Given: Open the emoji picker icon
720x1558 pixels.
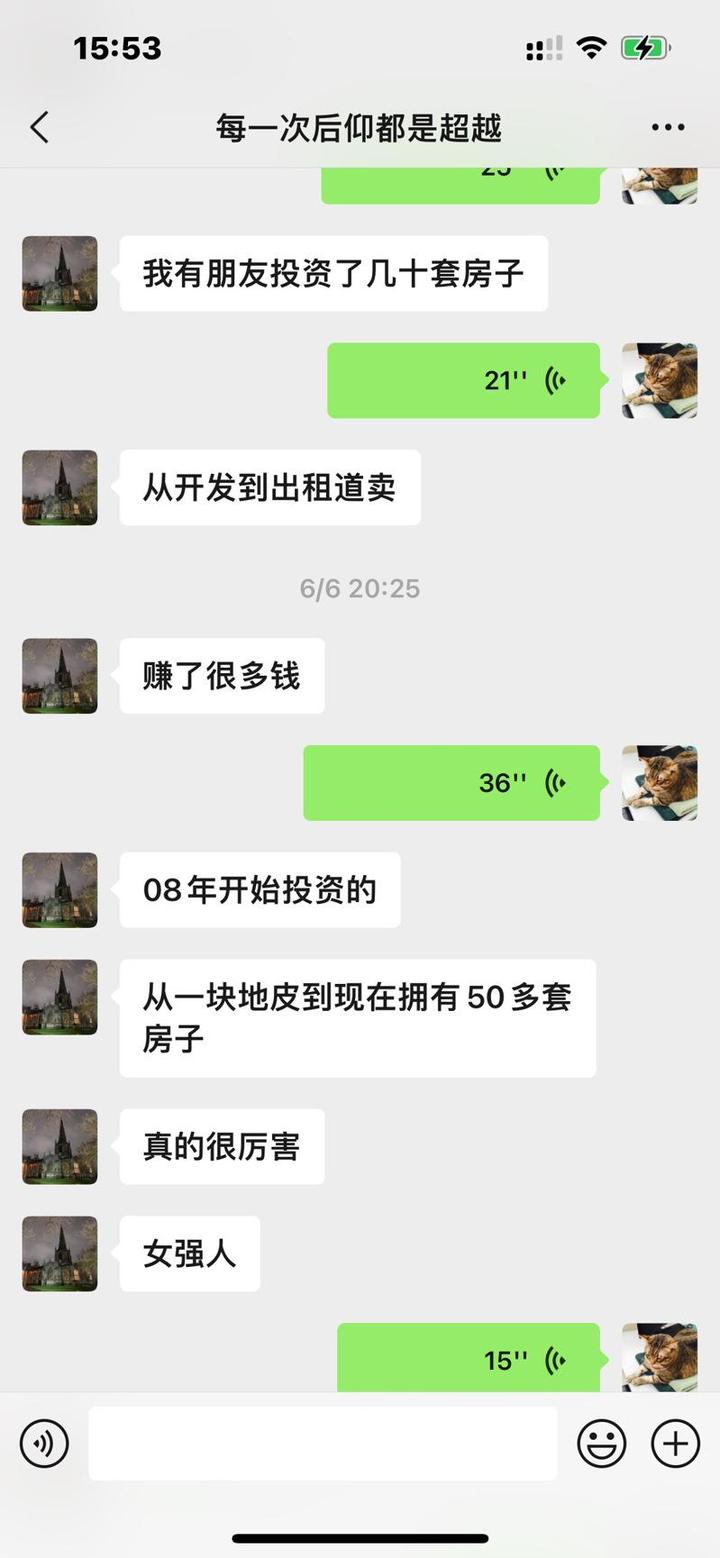Looking at the screenshot, I should pyautogui.click(x=602, y=1443).
